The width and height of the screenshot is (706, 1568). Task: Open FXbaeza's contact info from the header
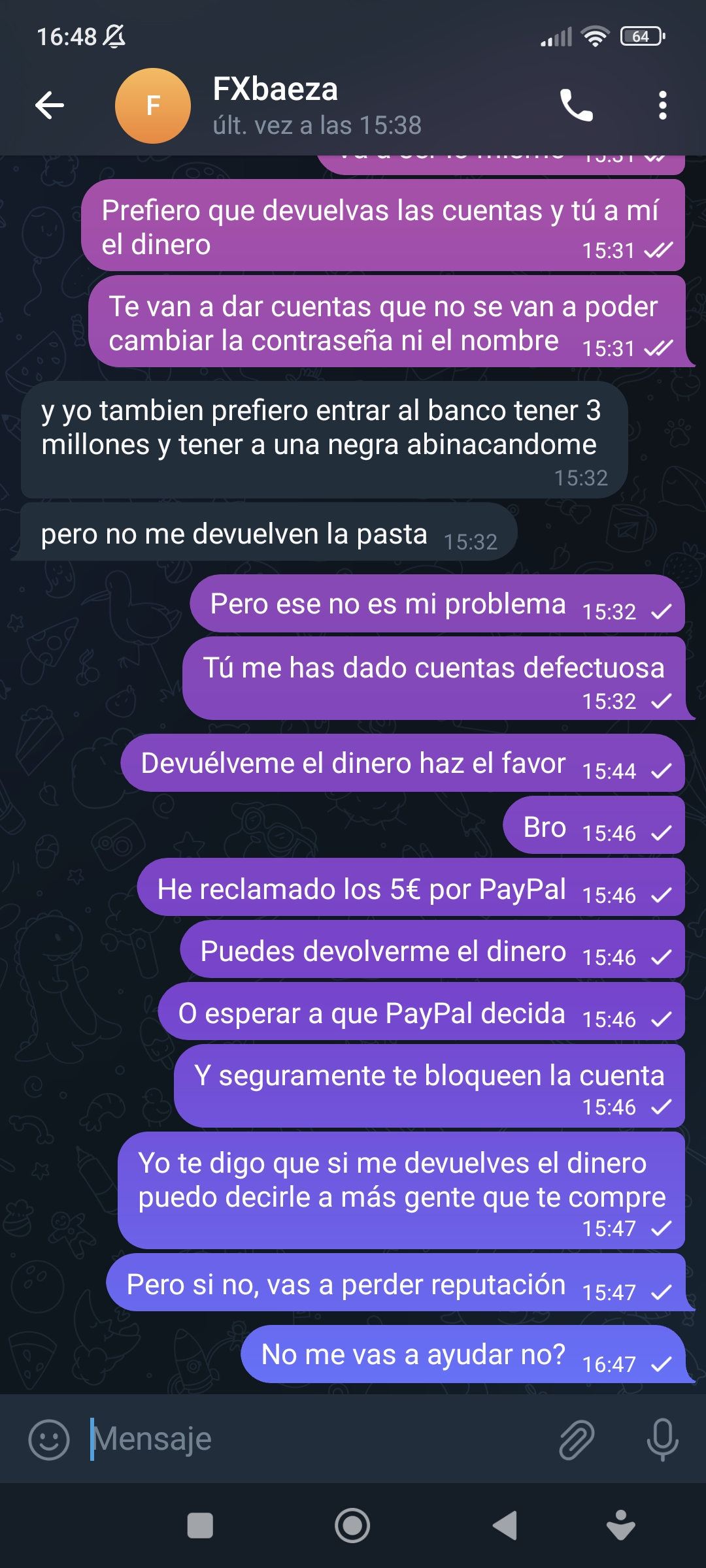click(316, 105)
